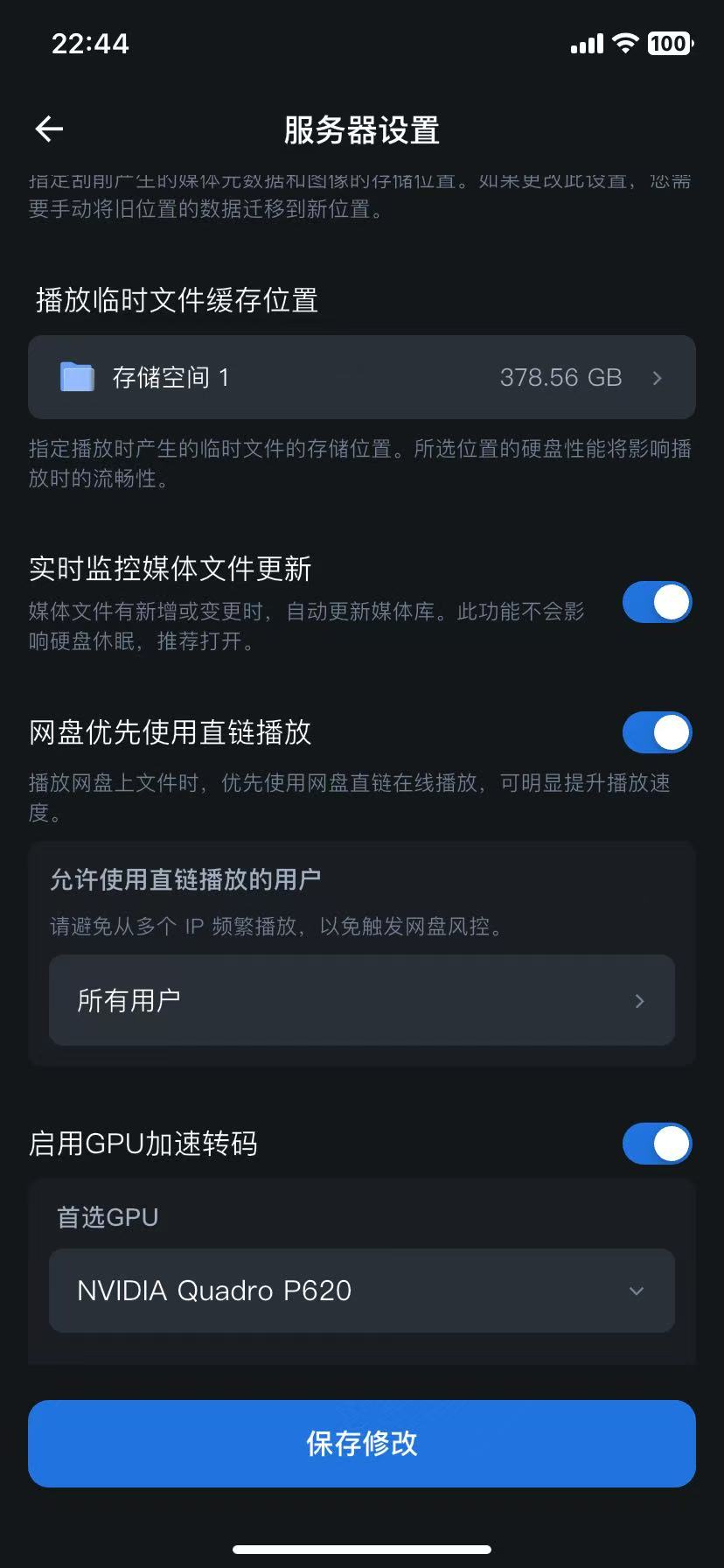Open the 所有用户 direct-link users row
This screenshot has height=1568, width=724.
tap(362, 1000)
